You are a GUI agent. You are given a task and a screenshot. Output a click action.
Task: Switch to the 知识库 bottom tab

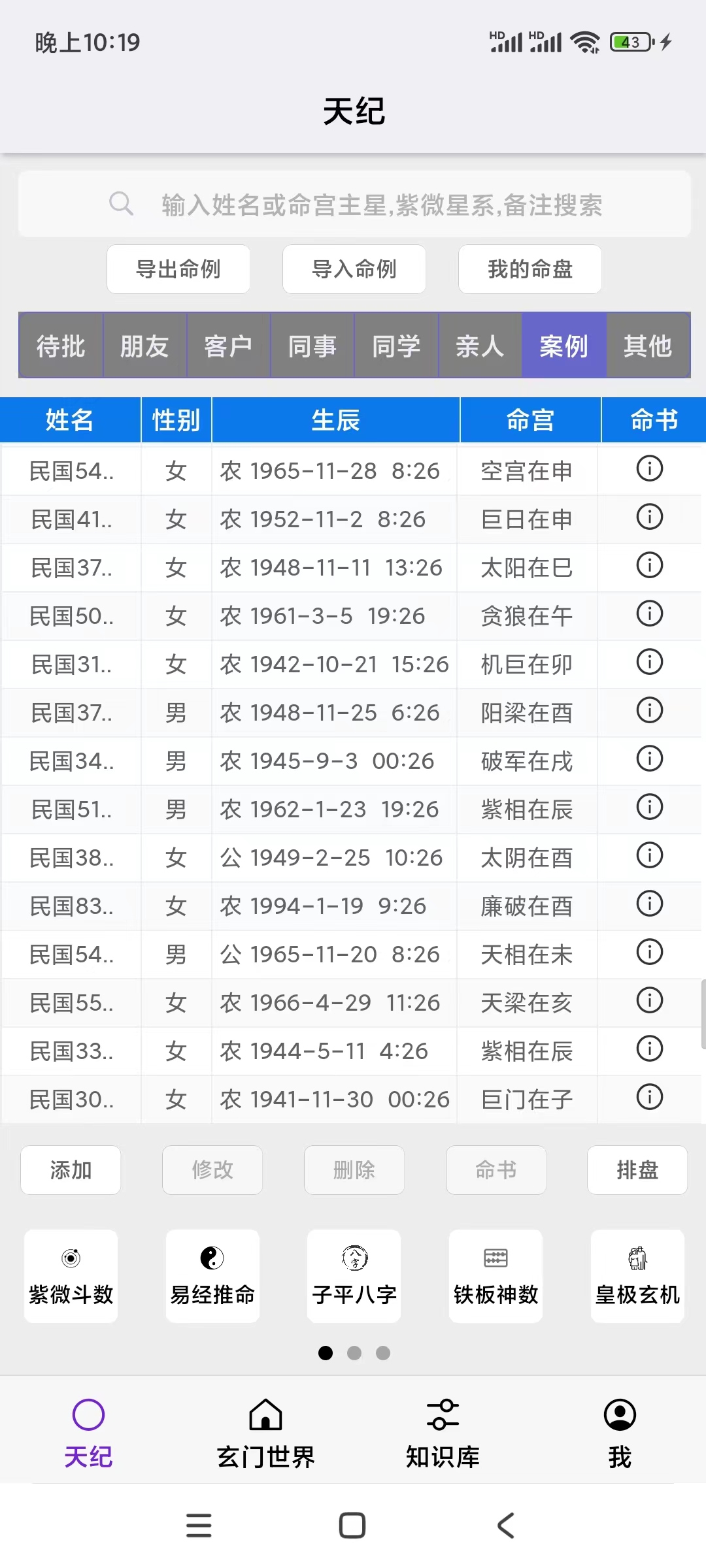[443, 1433]
